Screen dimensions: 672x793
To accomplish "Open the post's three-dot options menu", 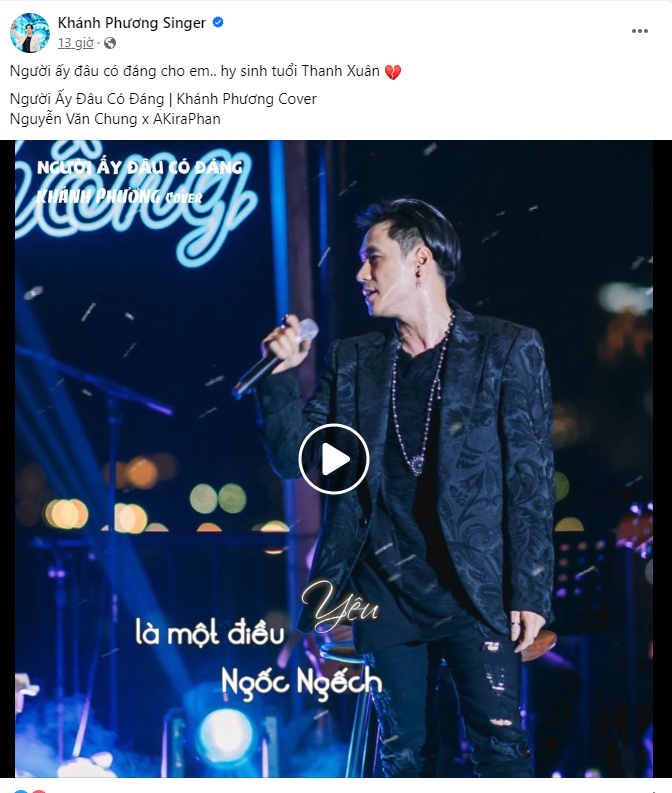I will tap(640, 31).
